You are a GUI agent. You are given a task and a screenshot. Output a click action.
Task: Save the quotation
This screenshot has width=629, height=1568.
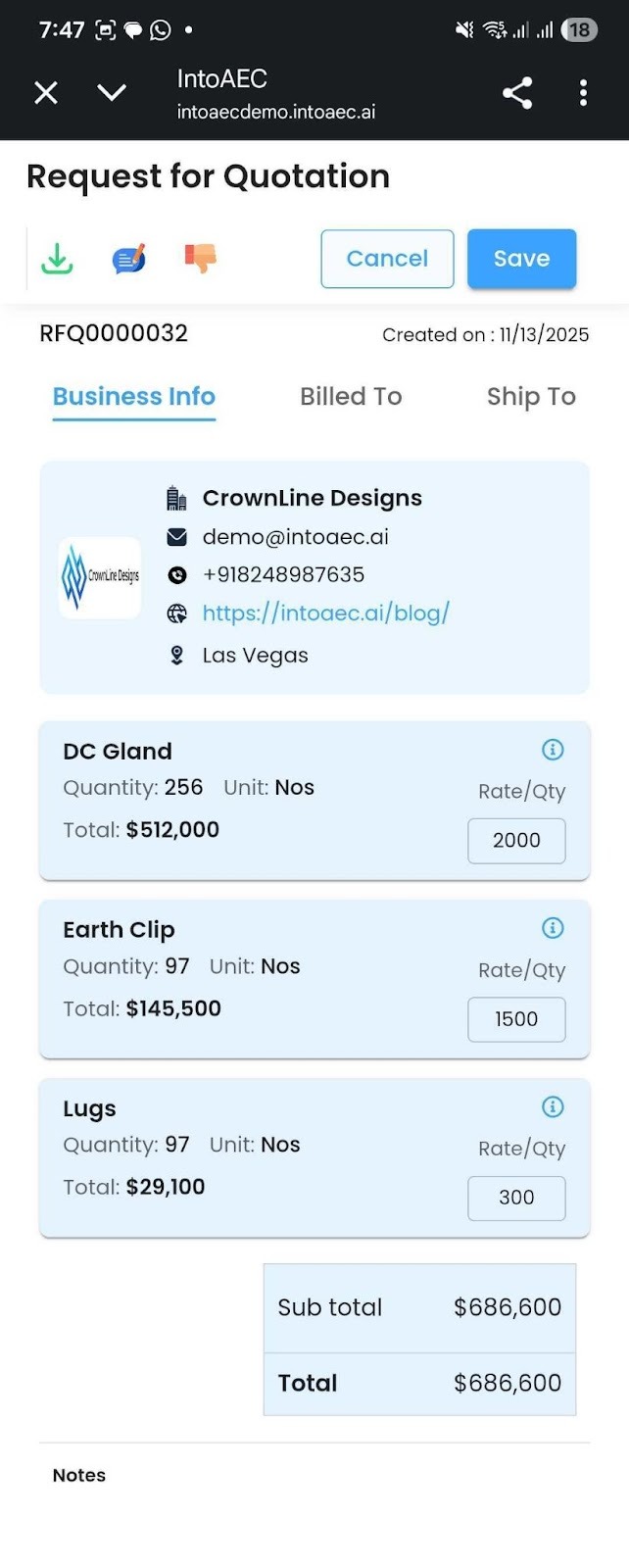(x=521, y=259)
